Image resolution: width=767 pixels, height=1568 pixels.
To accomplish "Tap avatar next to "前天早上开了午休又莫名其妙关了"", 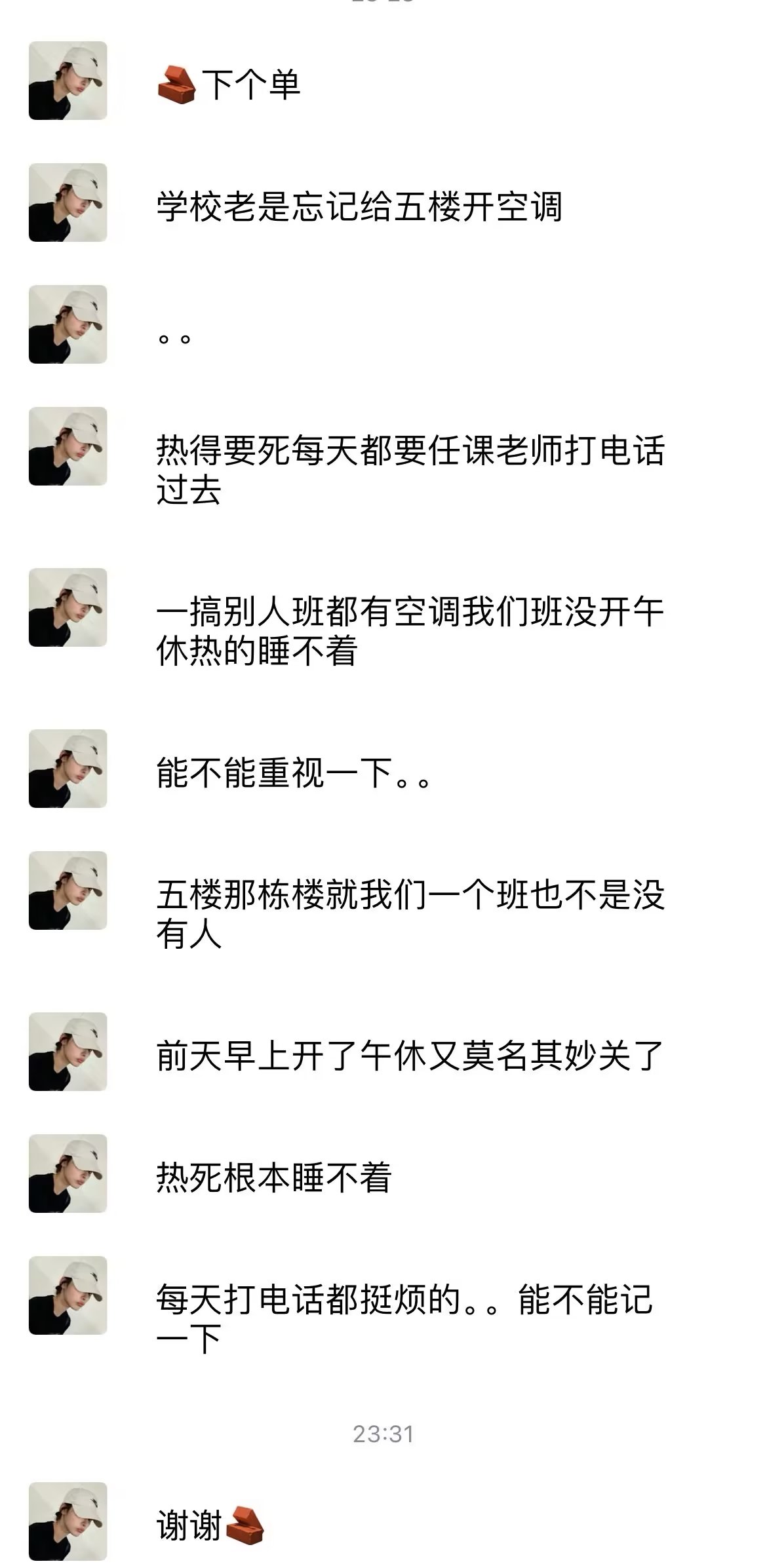I will tap(68, 1052).
